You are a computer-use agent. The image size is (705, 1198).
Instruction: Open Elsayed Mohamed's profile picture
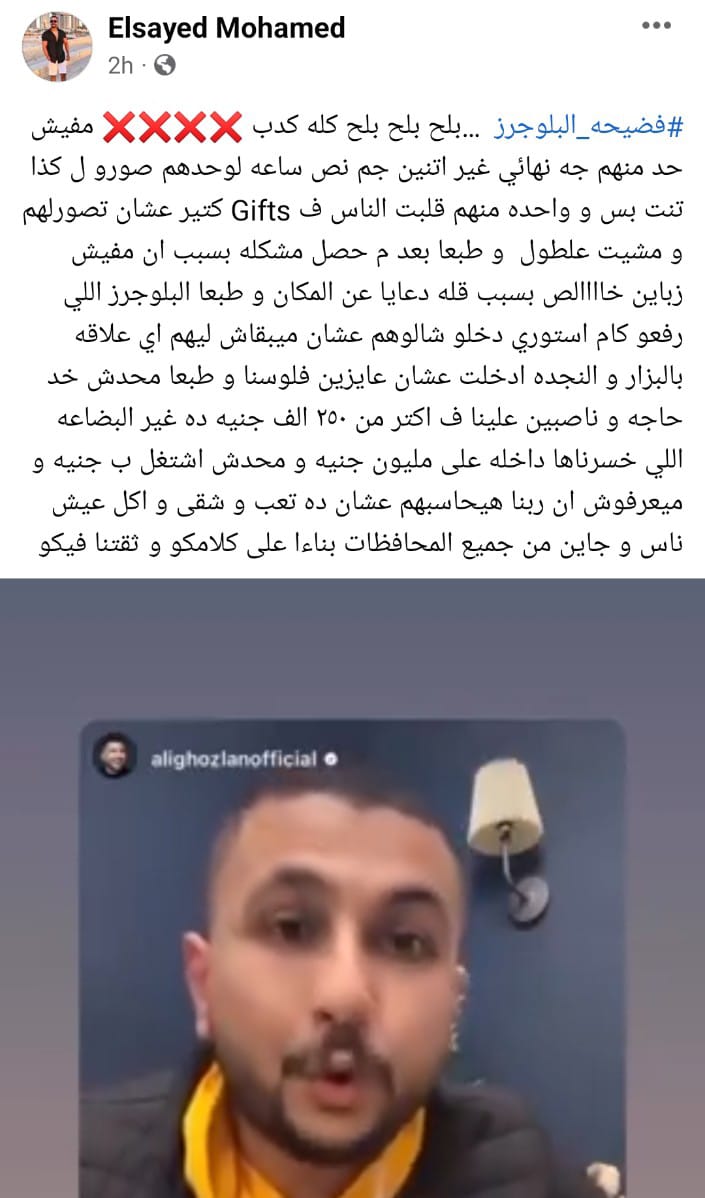click(x=57, y=45)
